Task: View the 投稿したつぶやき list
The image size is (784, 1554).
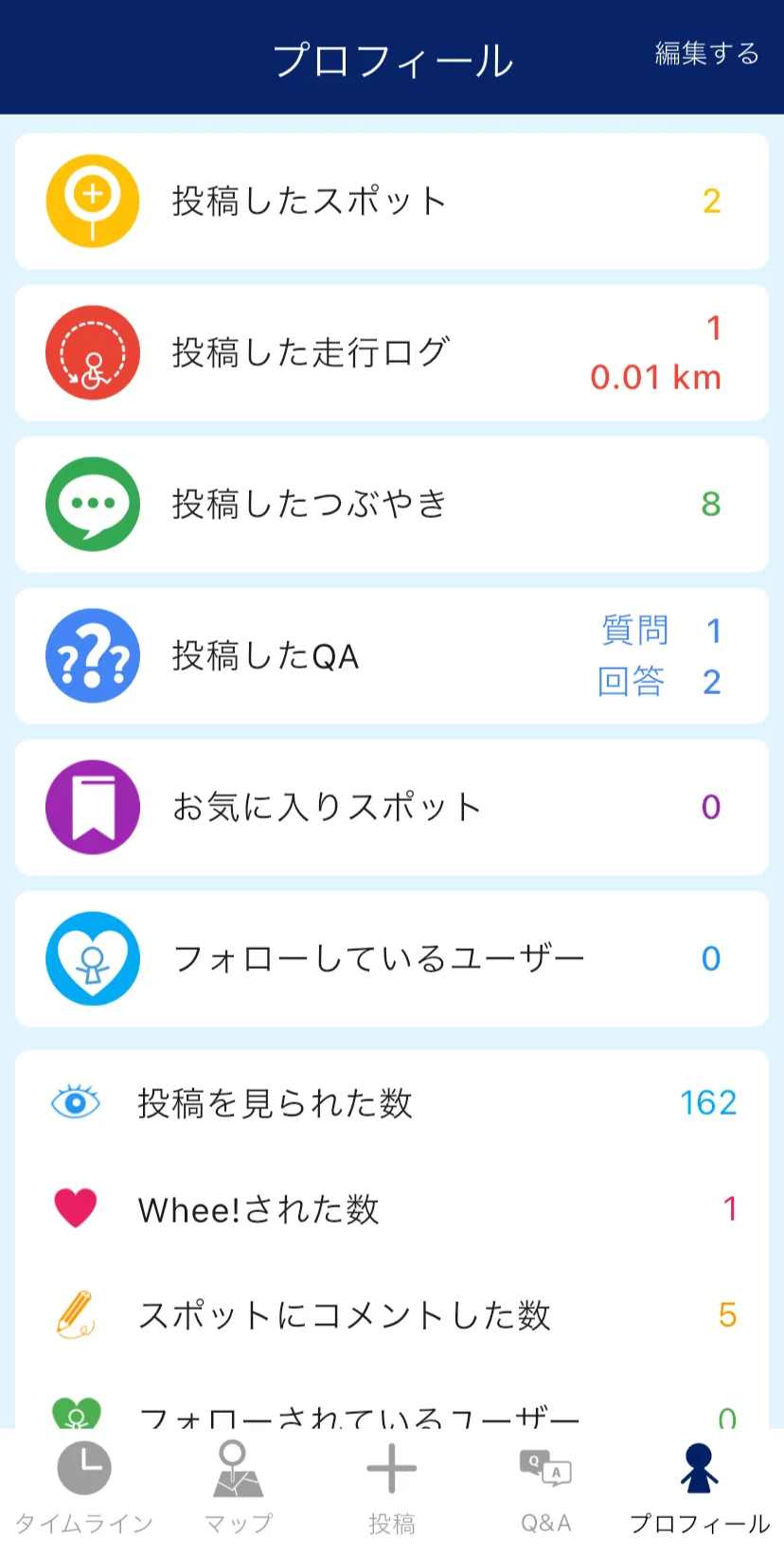Action: pos(391,505)
